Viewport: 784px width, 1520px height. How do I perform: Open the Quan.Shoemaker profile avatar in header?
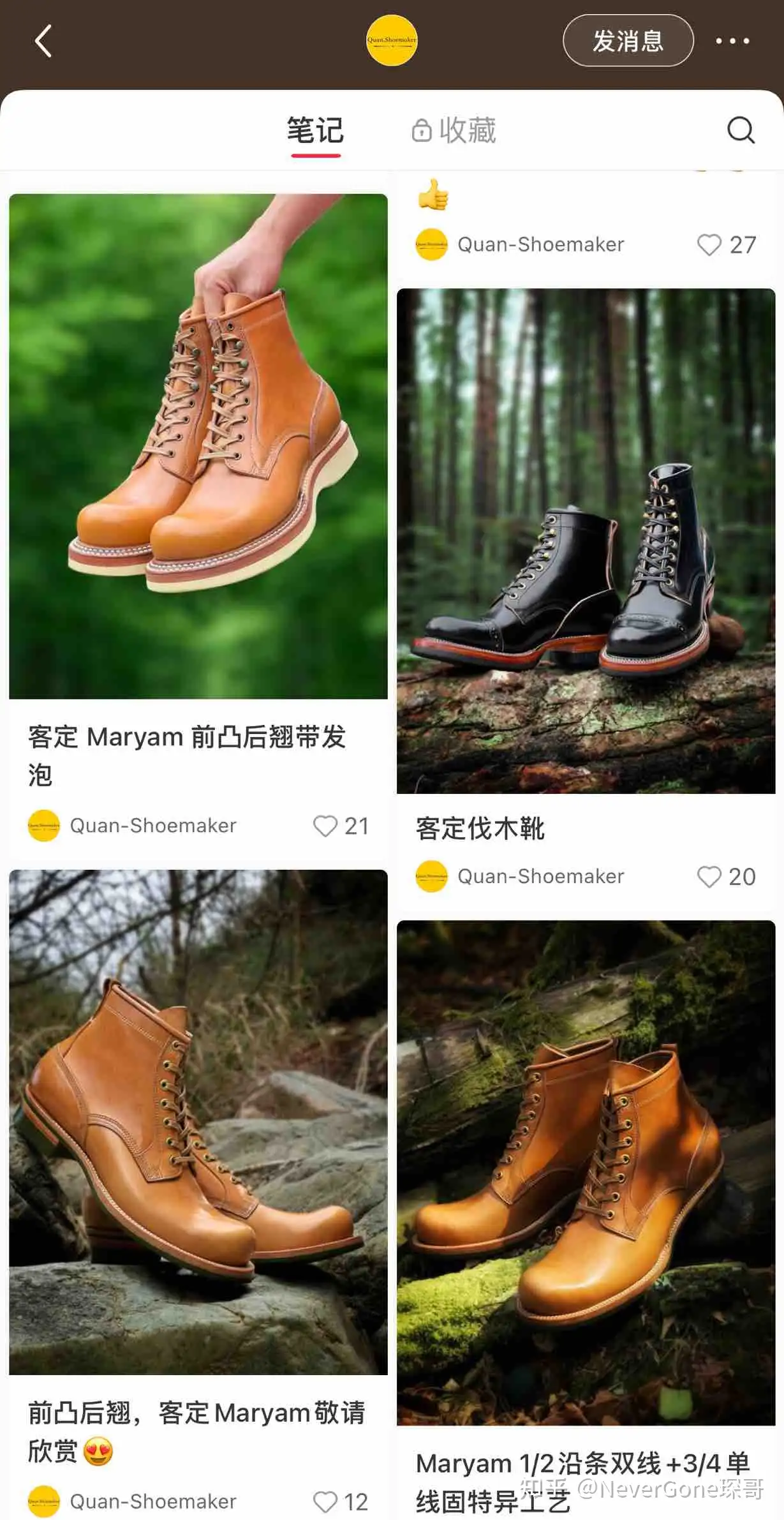tap(392, 40)
